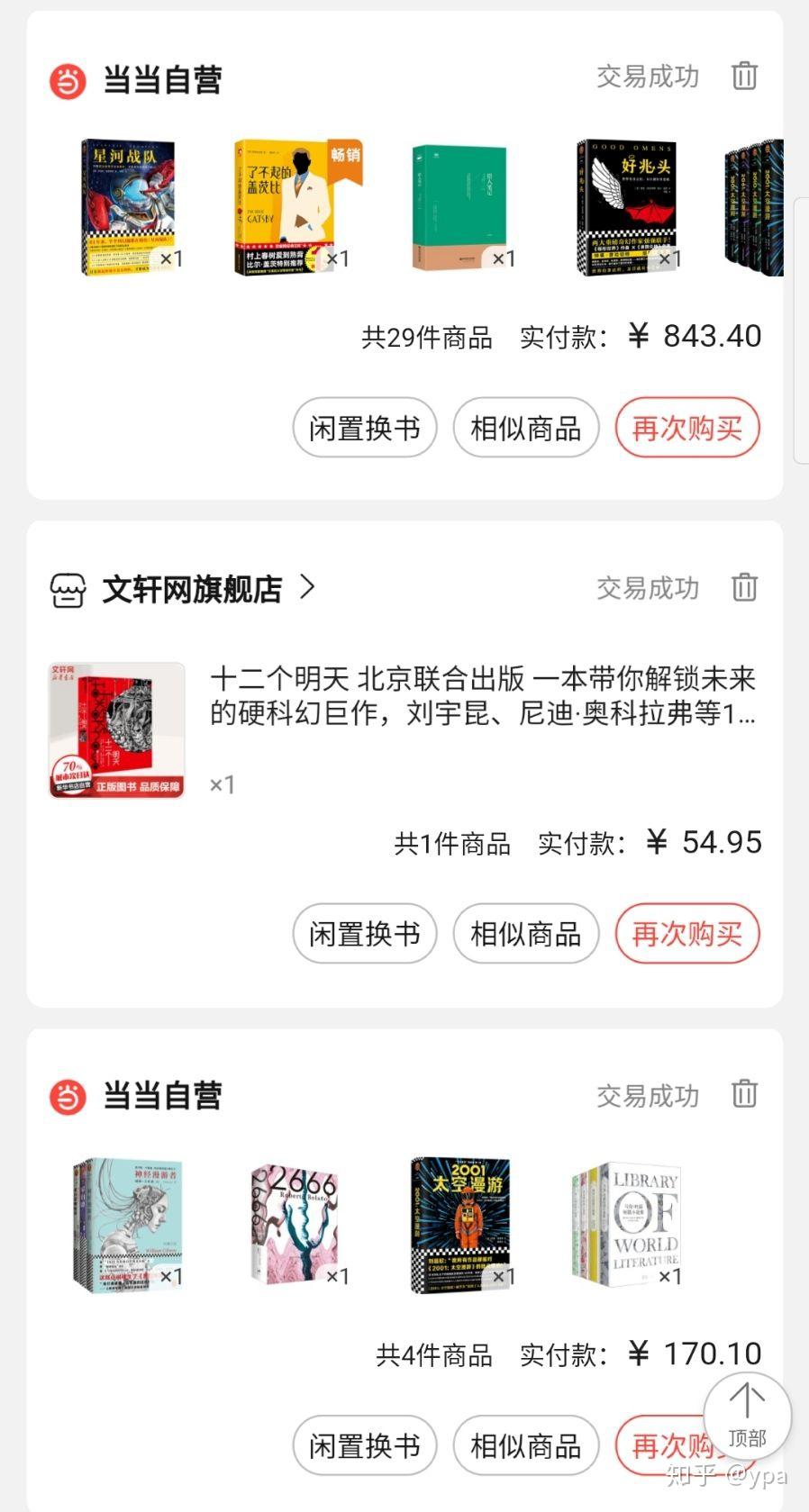Delete the 170.10 yuan order
Viewport: 809px width, 1512px height.
click(744, 1094)
